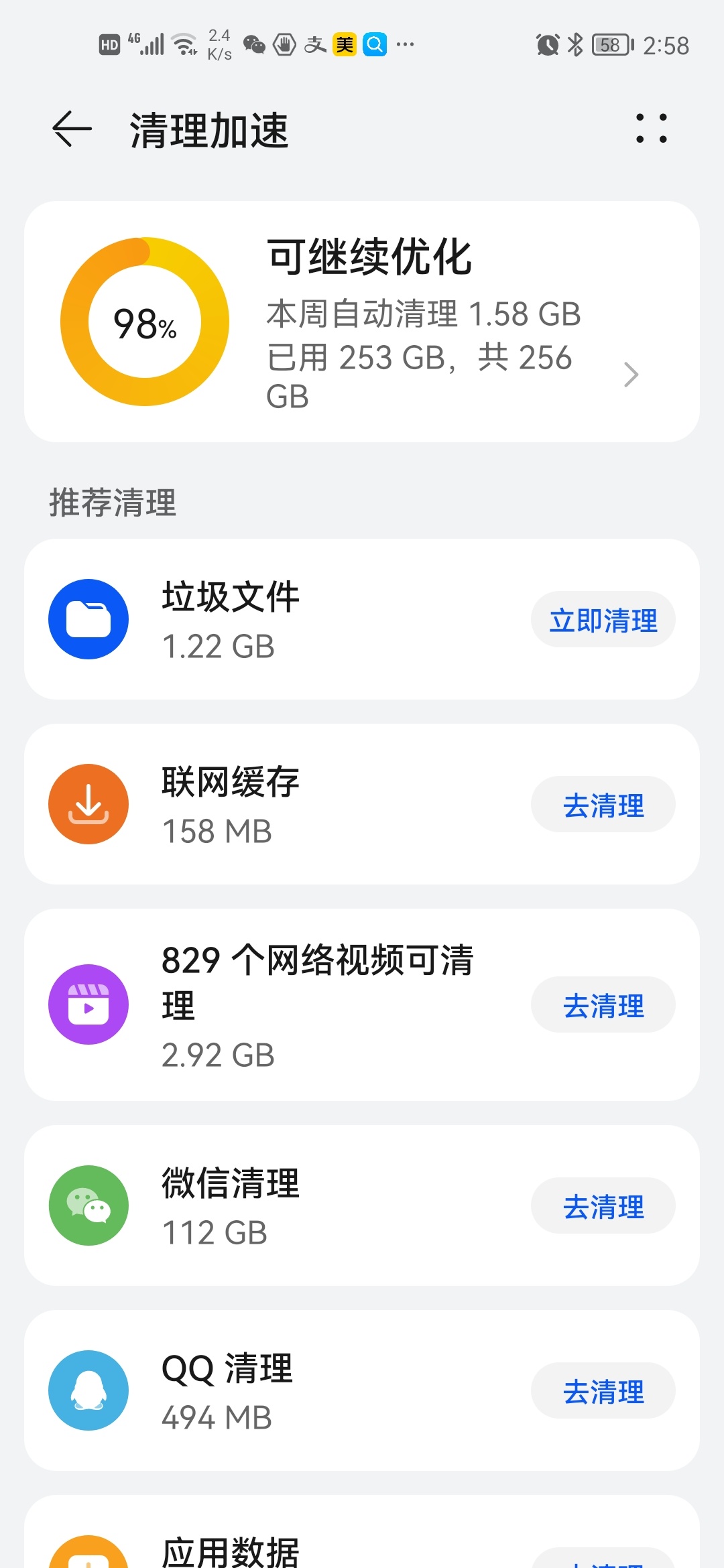This screenshot has width=724, height=1568.
Task: Tap 去清理 for 联网缓存
Action: click(x=603, y=804)
